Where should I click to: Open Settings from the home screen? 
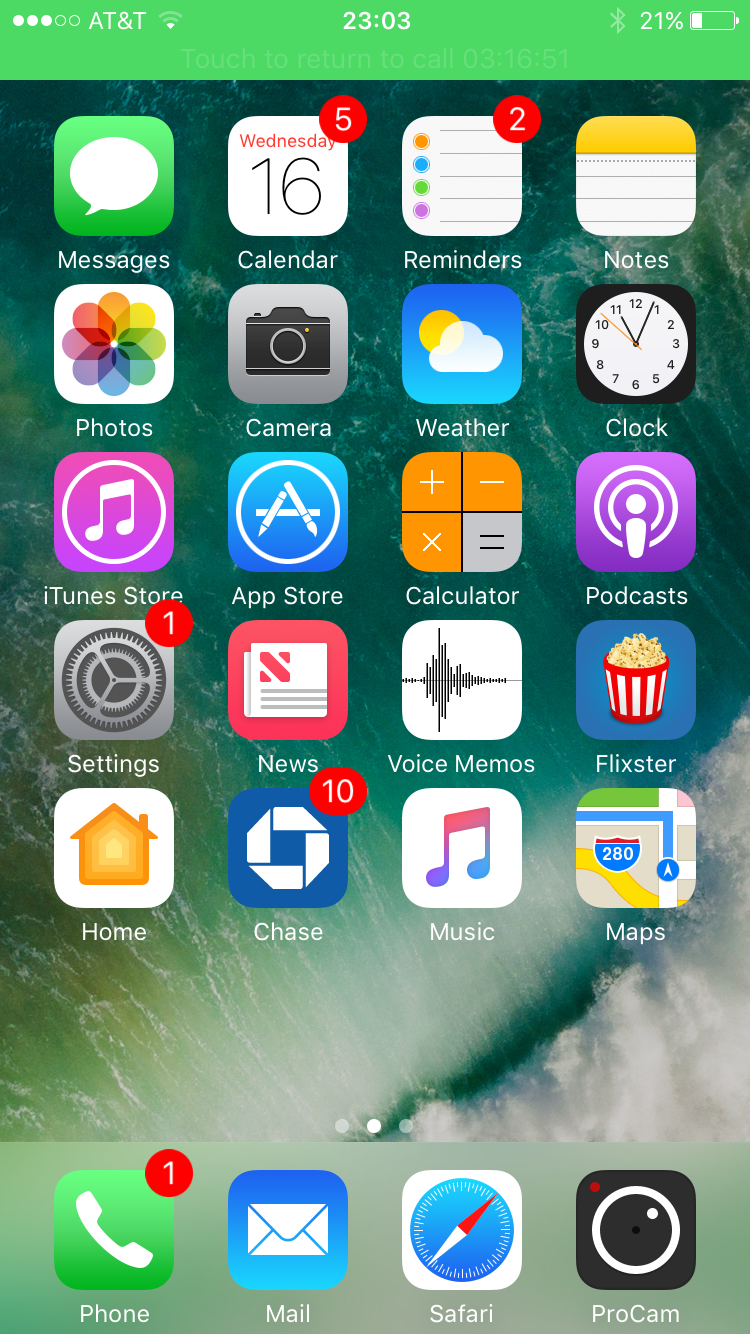coord(114,680)
